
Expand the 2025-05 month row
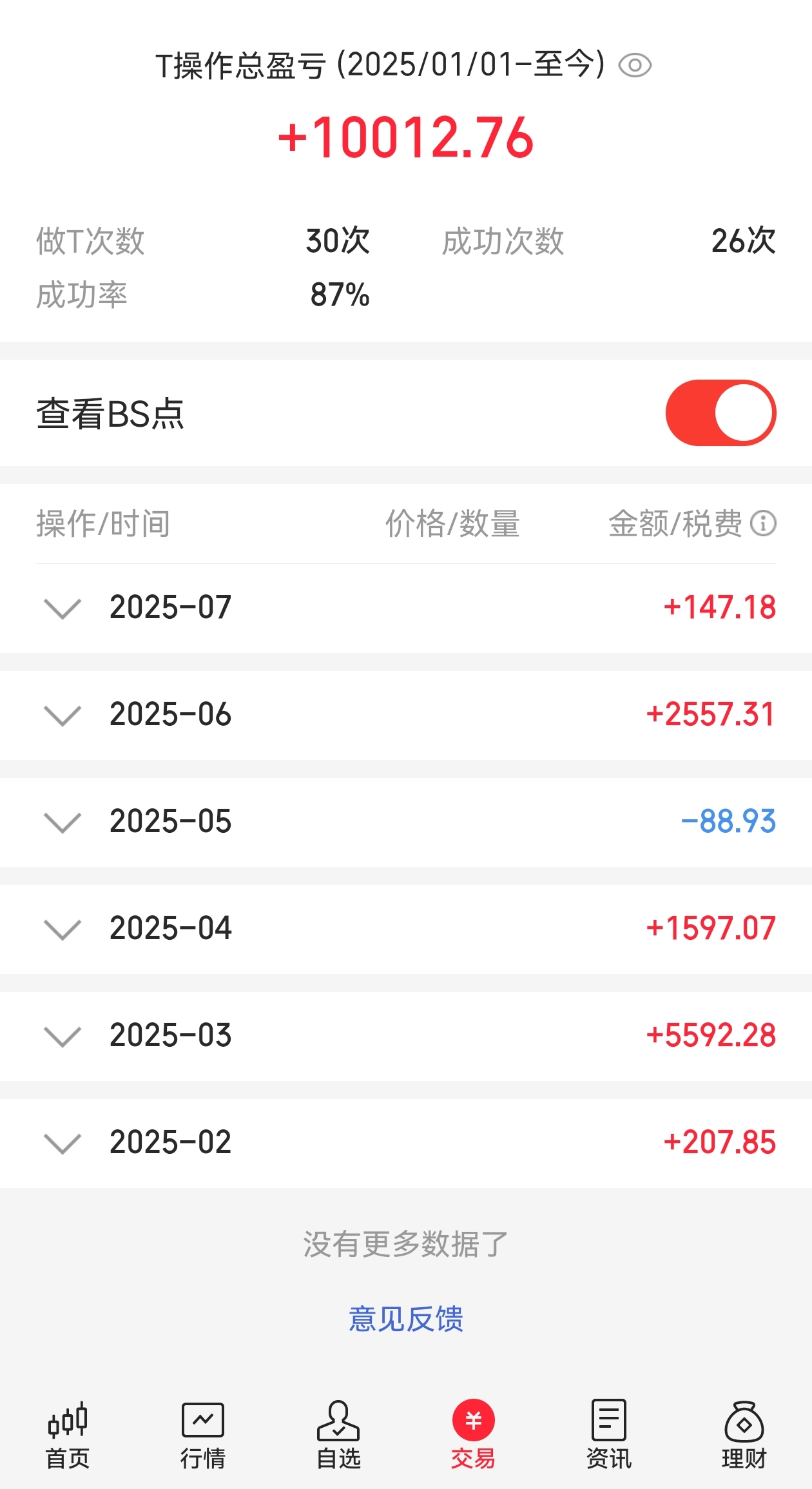pos(406,822)
